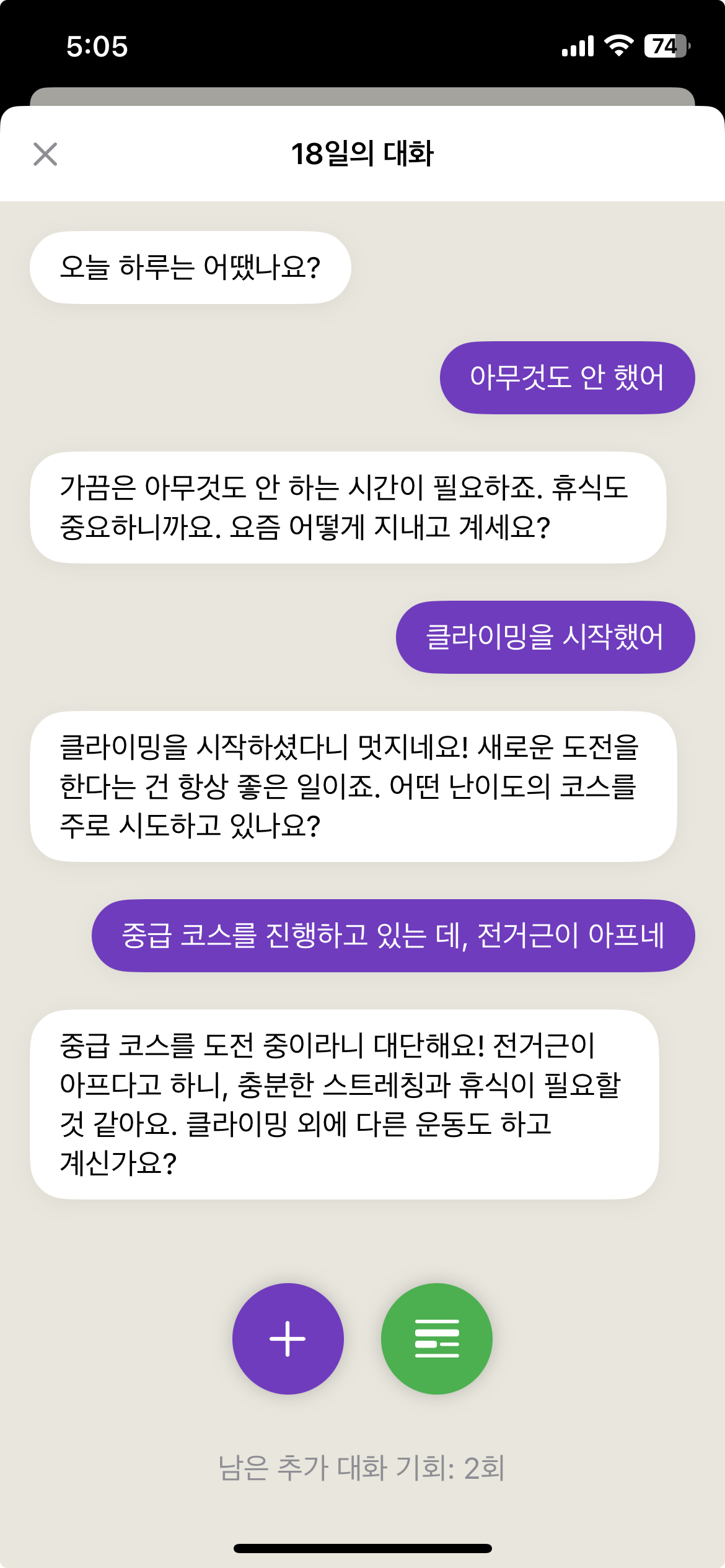This screenshot has height=1568, width=725.
Task: Tap the X icon to exit conversation
Action: coord(45,155)
